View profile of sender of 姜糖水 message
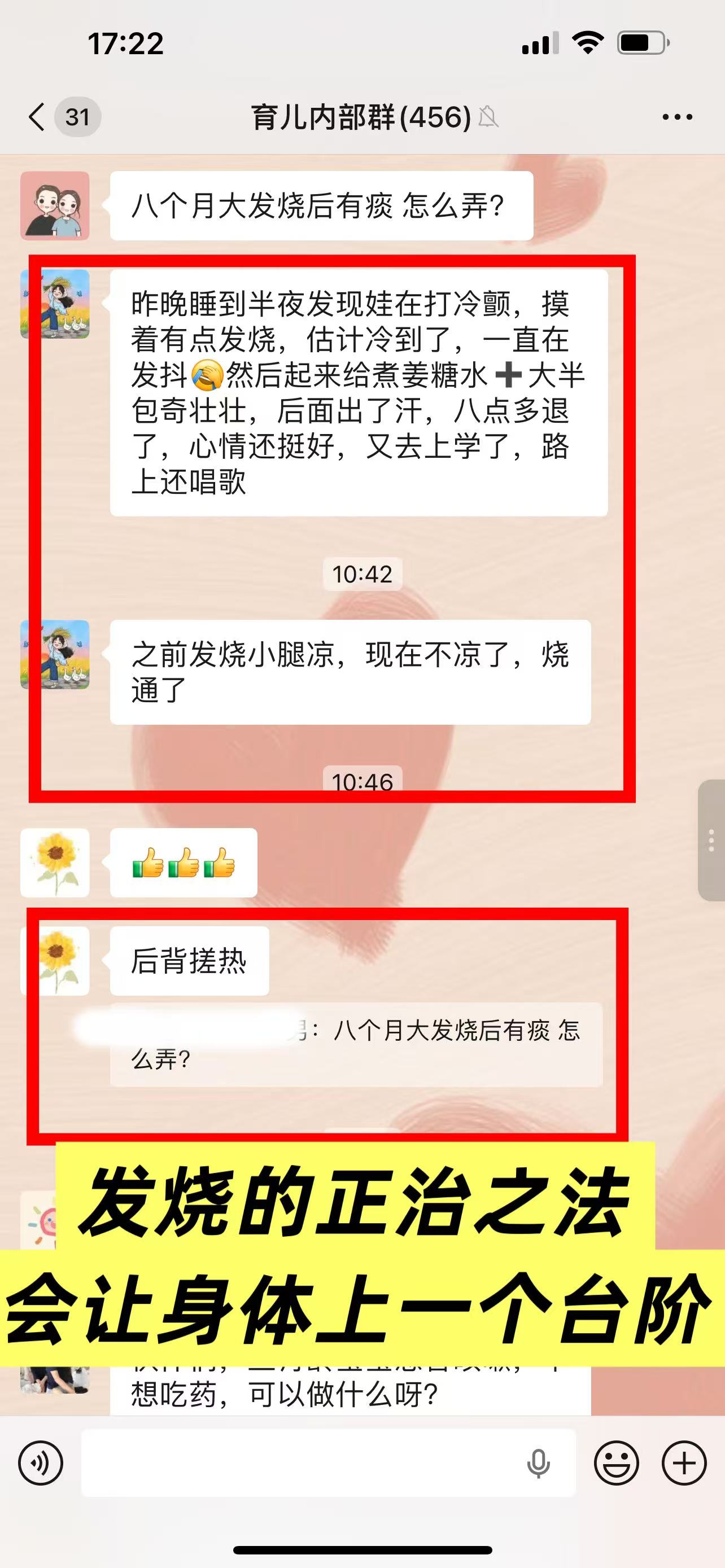This screenshot has height=1568, width=725. click(x=55, y=304)
